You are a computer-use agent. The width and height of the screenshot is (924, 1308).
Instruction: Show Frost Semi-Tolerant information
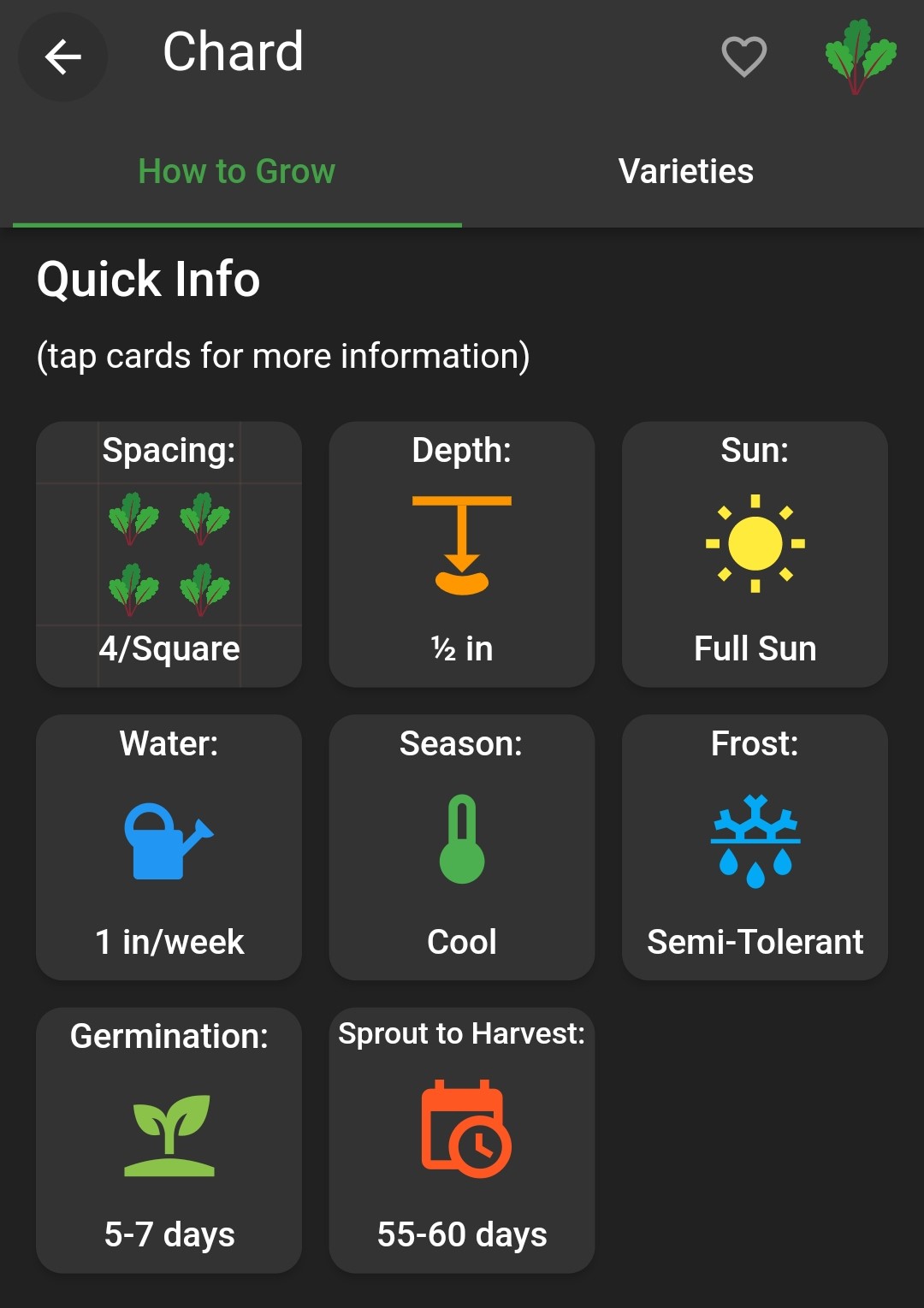pyautogui.click(x=755, y=847)
